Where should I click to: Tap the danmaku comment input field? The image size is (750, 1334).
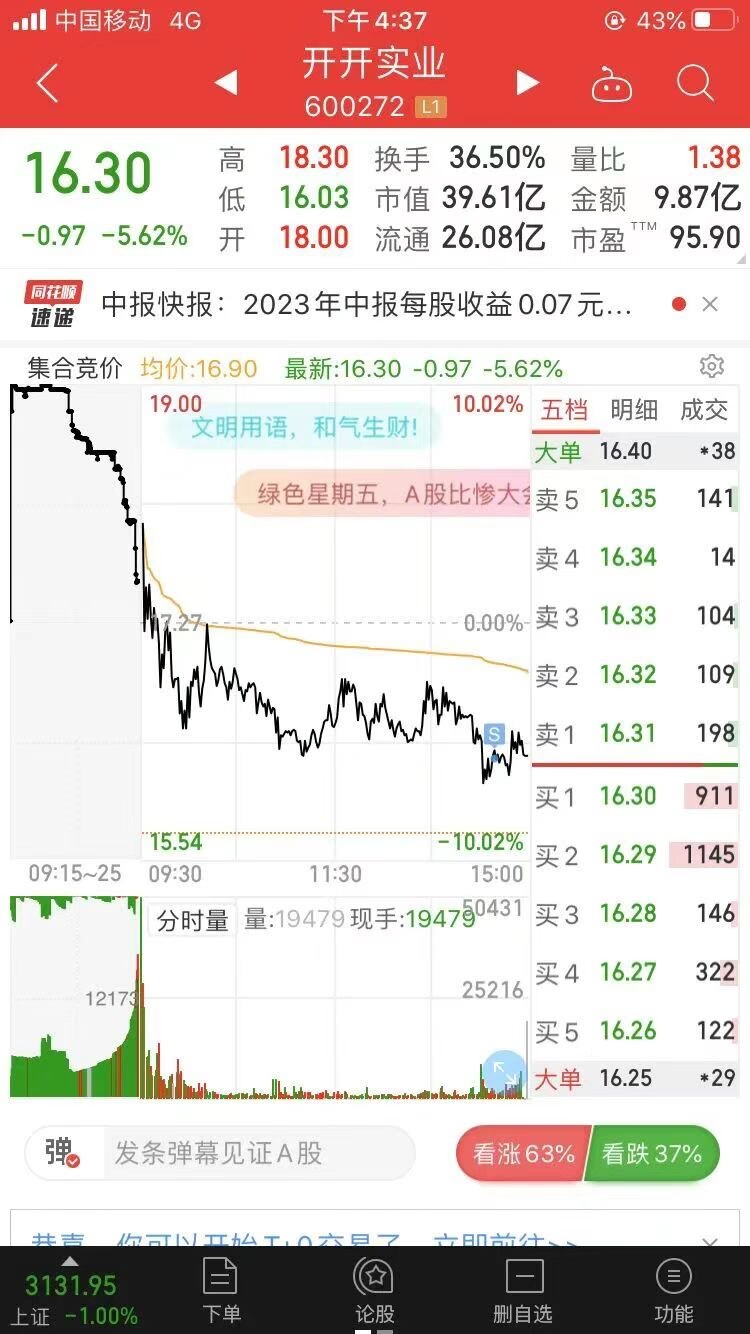250,1153
